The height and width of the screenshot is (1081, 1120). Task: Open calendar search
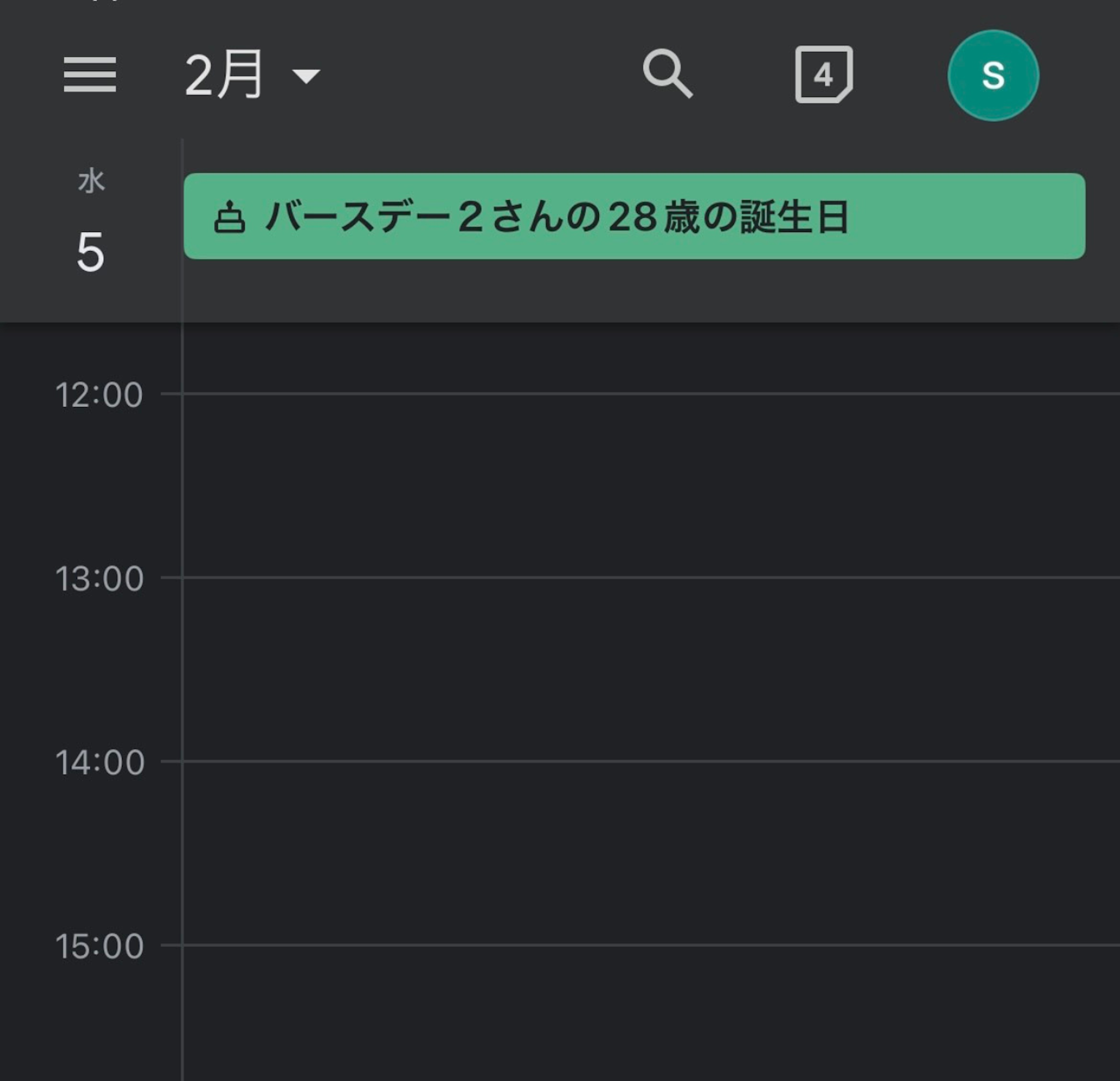[x=667, y=74]
